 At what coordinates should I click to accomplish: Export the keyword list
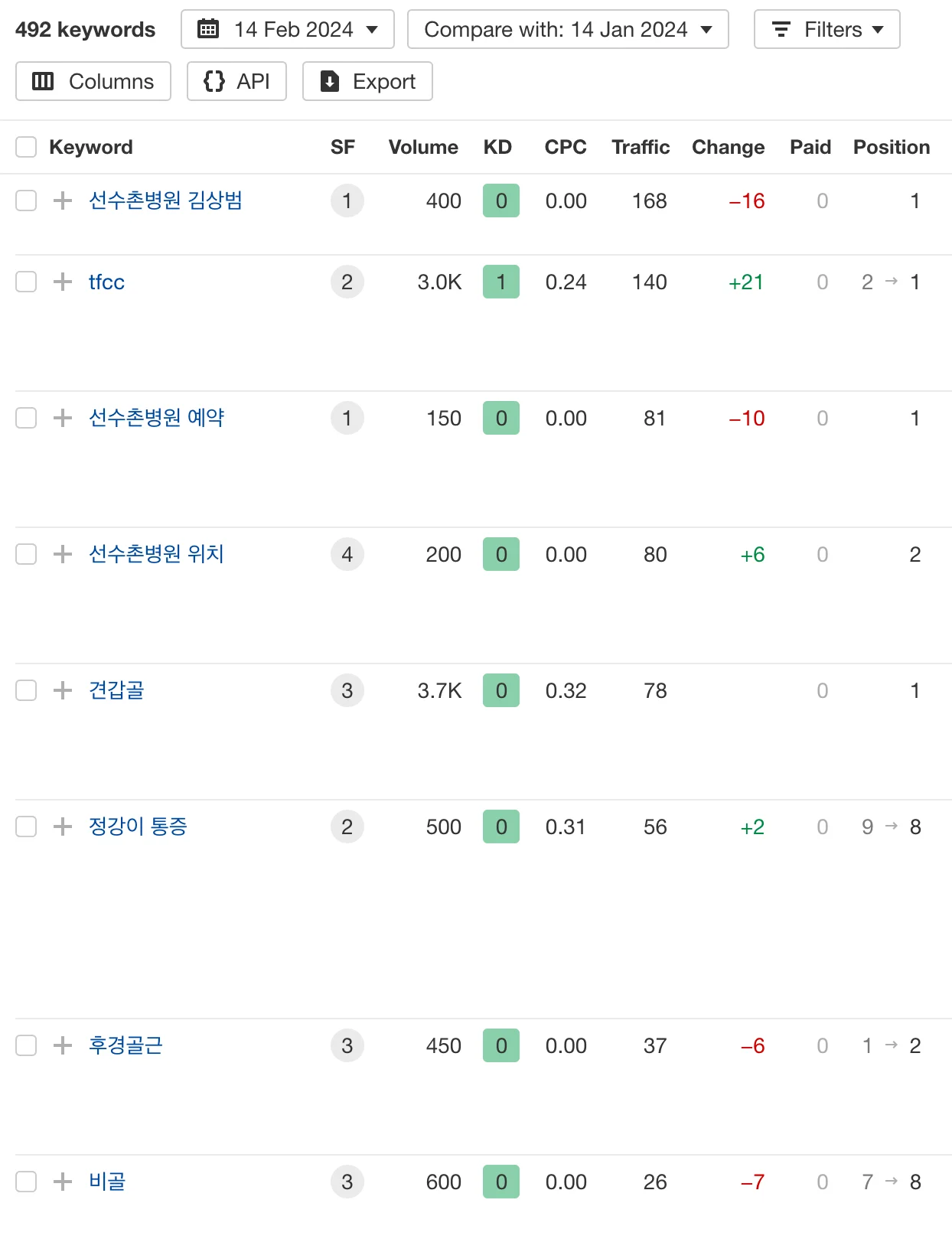pos(367,82)
